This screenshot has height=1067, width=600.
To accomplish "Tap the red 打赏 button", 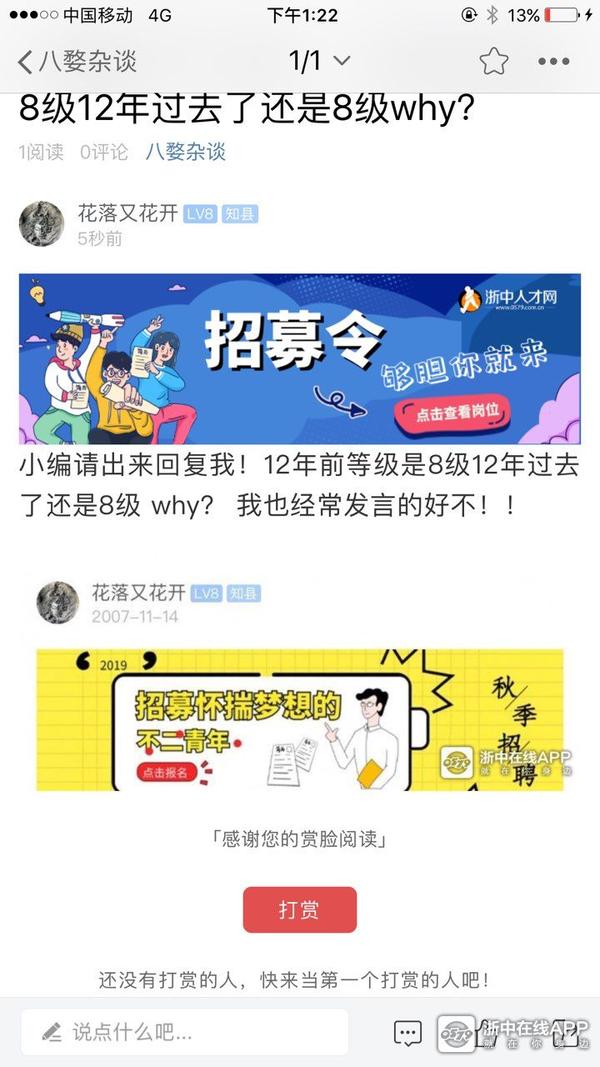I will (300, 910).
